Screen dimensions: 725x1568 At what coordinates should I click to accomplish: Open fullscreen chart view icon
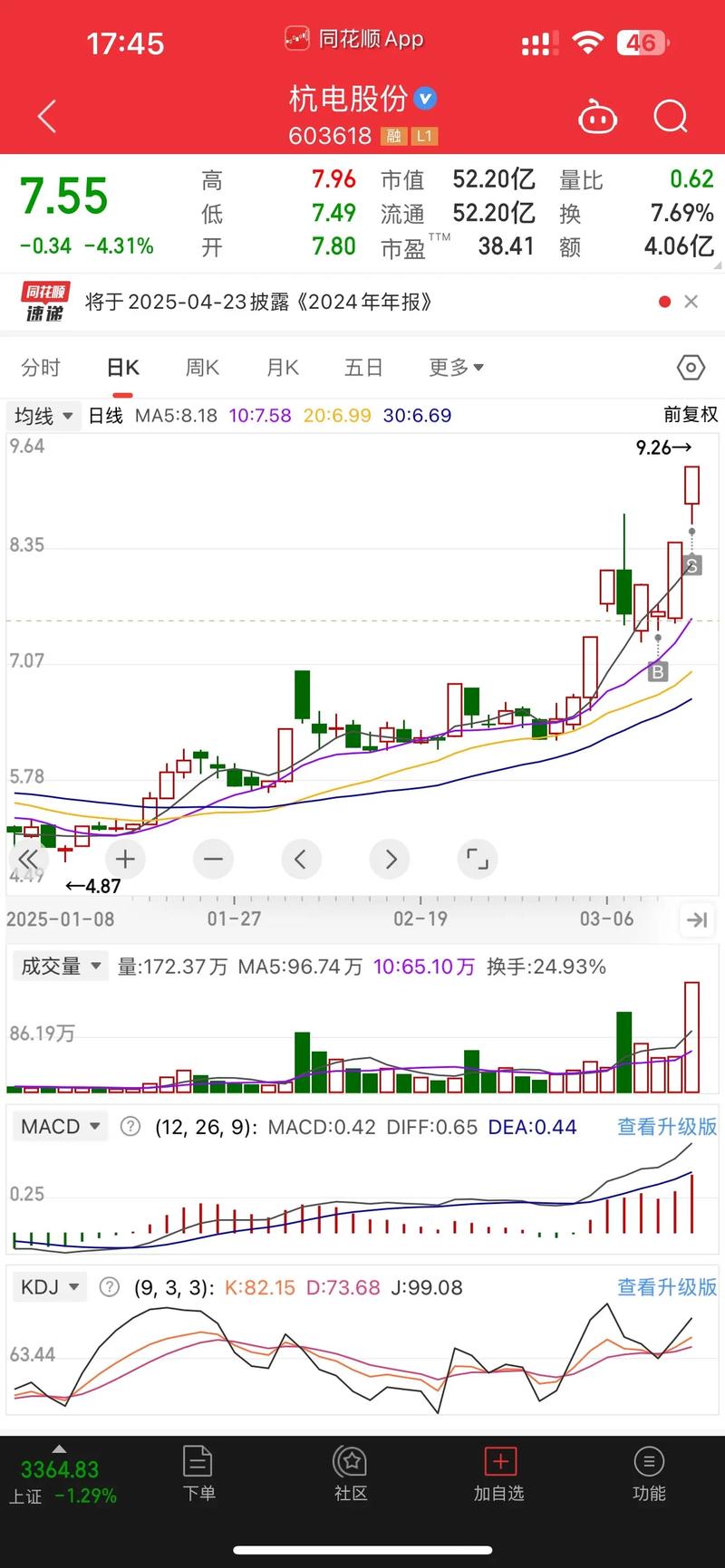coord(478,859)
